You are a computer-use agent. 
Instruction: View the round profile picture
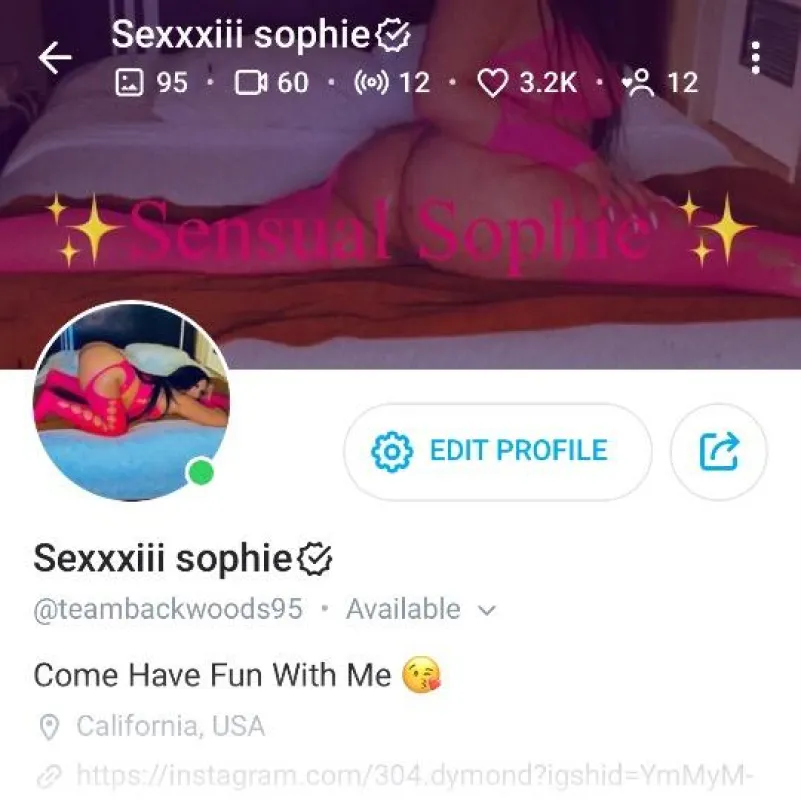[x=132, y=401]
